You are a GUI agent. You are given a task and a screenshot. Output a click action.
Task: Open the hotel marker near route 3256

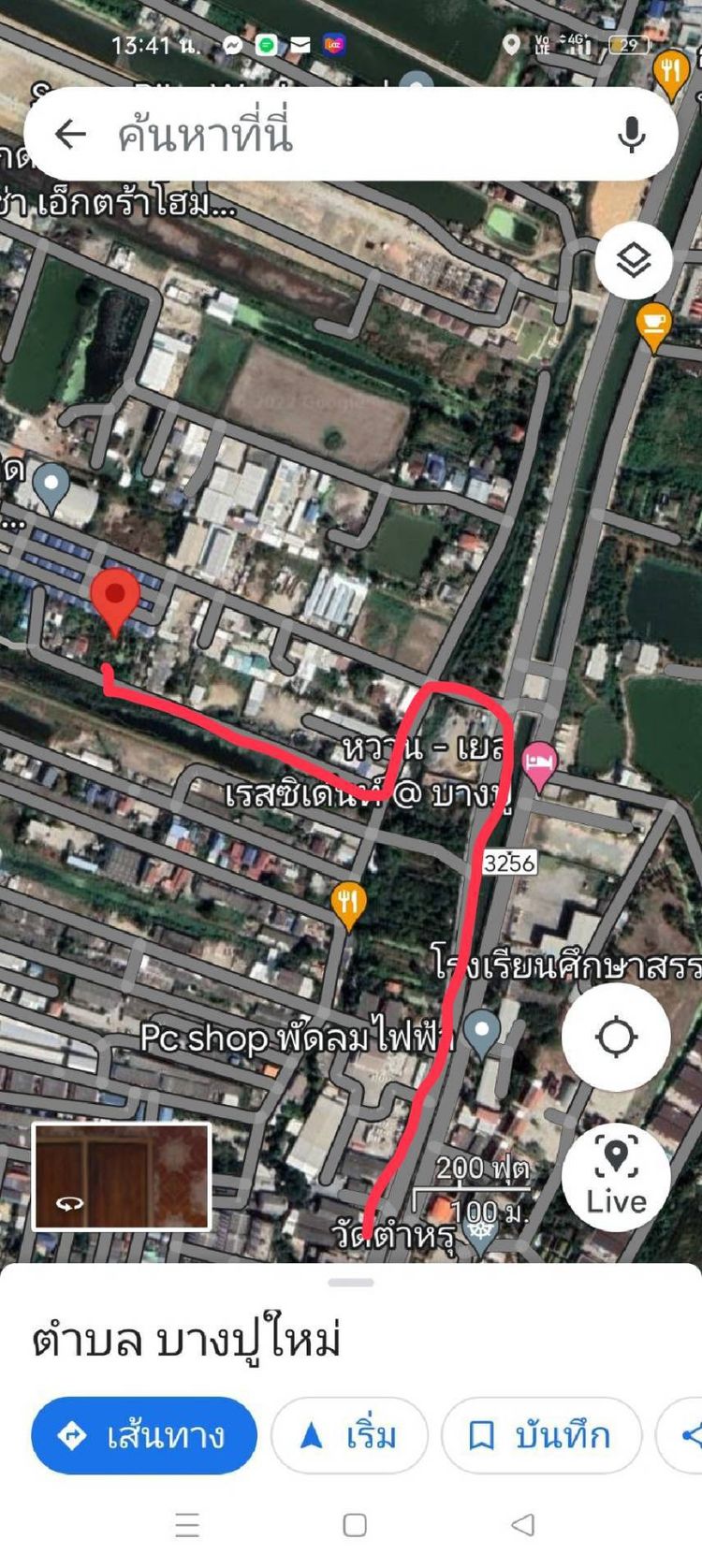(x=540, y=762)
